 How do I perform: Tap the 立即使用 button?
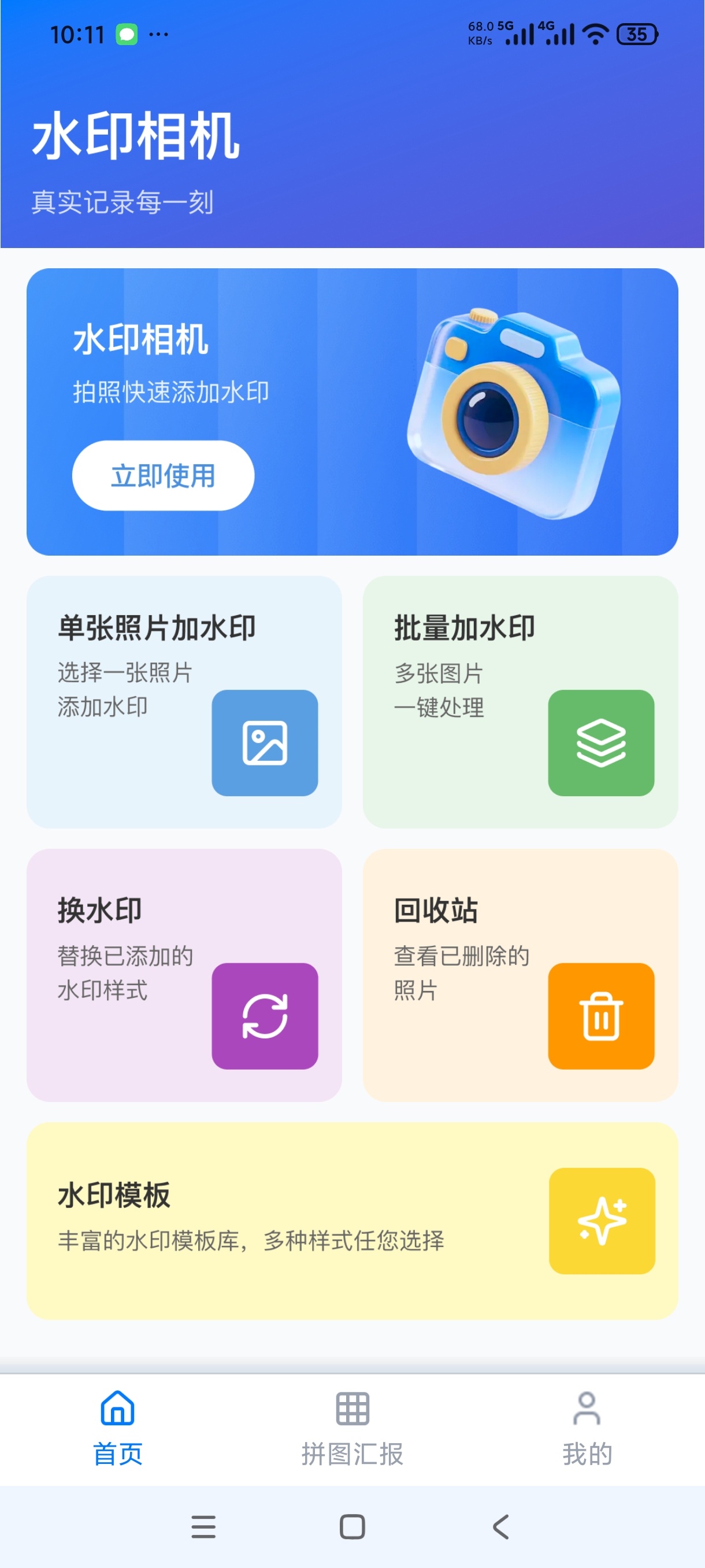pos(163,475)
